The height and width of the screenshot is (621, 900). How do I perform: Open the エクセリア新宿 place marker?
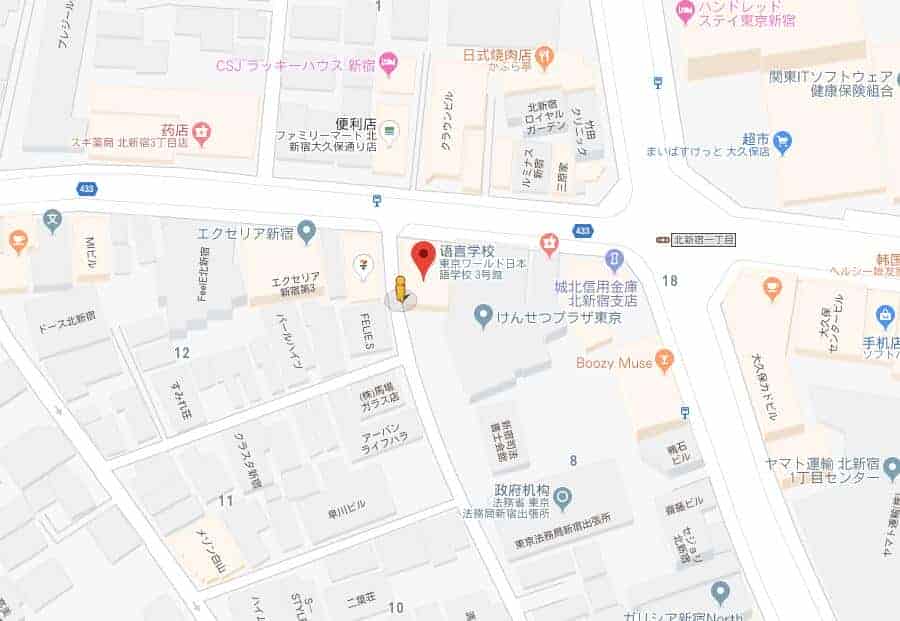pyautogui.click(x=307, y=232)
